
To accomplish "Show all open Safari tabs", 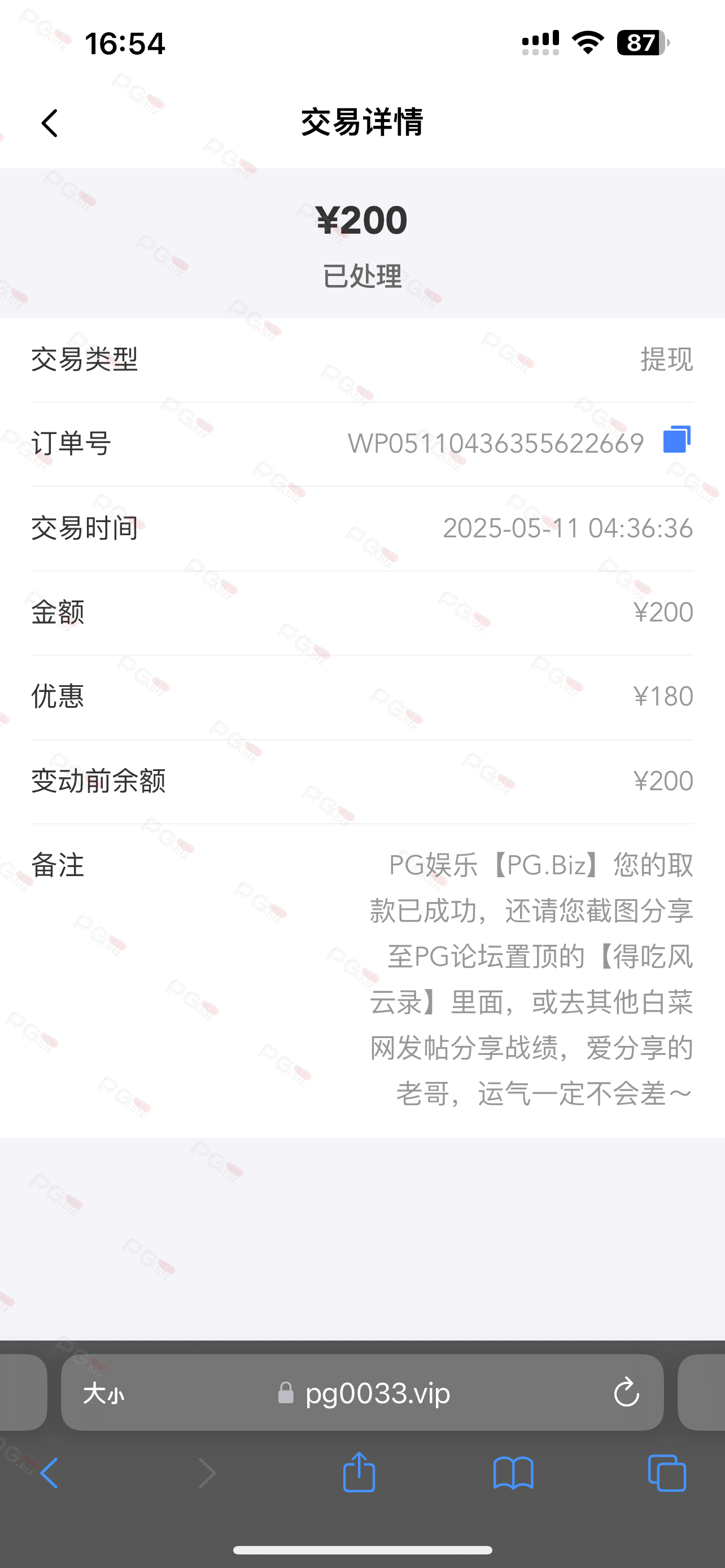I will click(x=667, y=1474).
